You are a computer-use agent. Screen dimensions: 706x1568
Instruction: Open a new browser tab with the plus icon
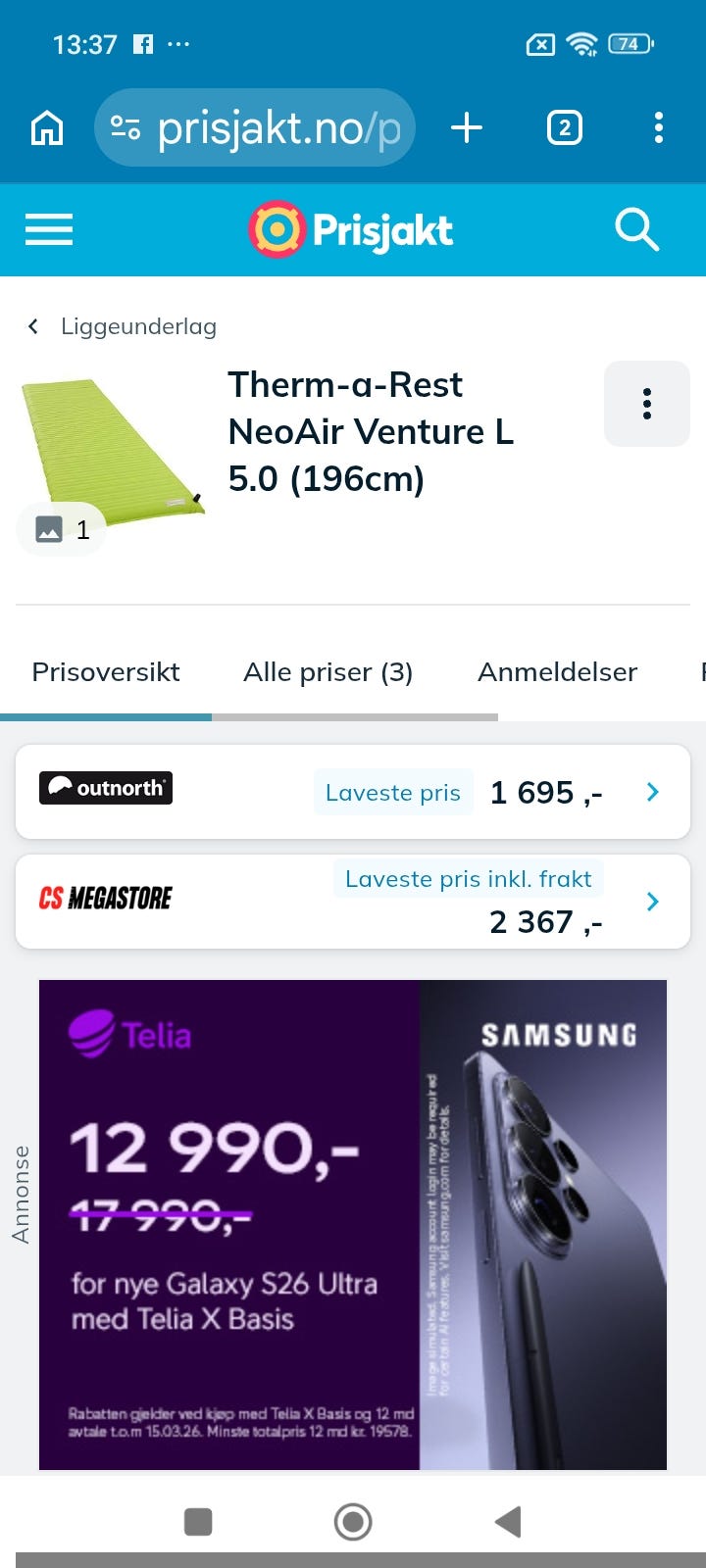467,127
